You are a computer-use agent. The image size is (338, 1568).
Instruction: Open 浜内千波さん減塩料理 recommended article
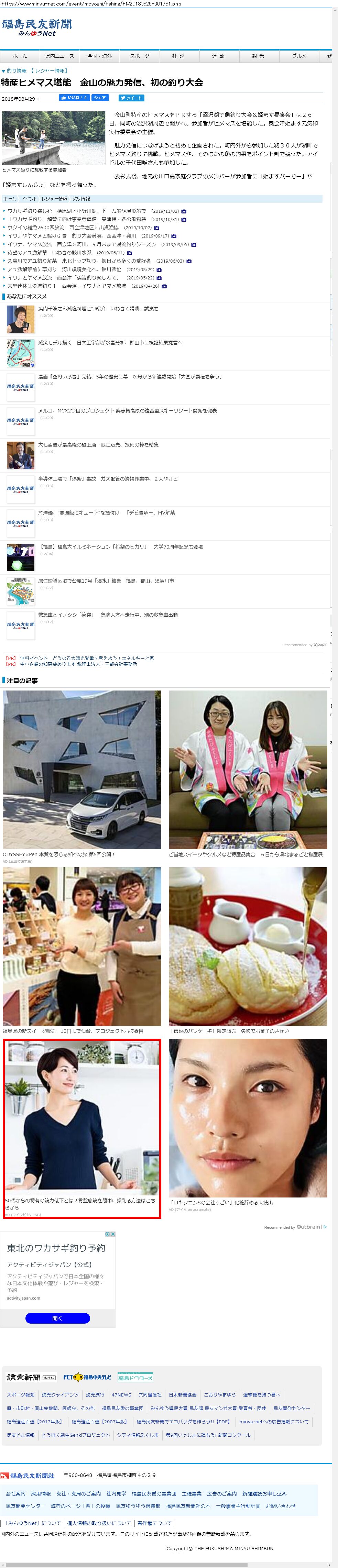[98, 309]
